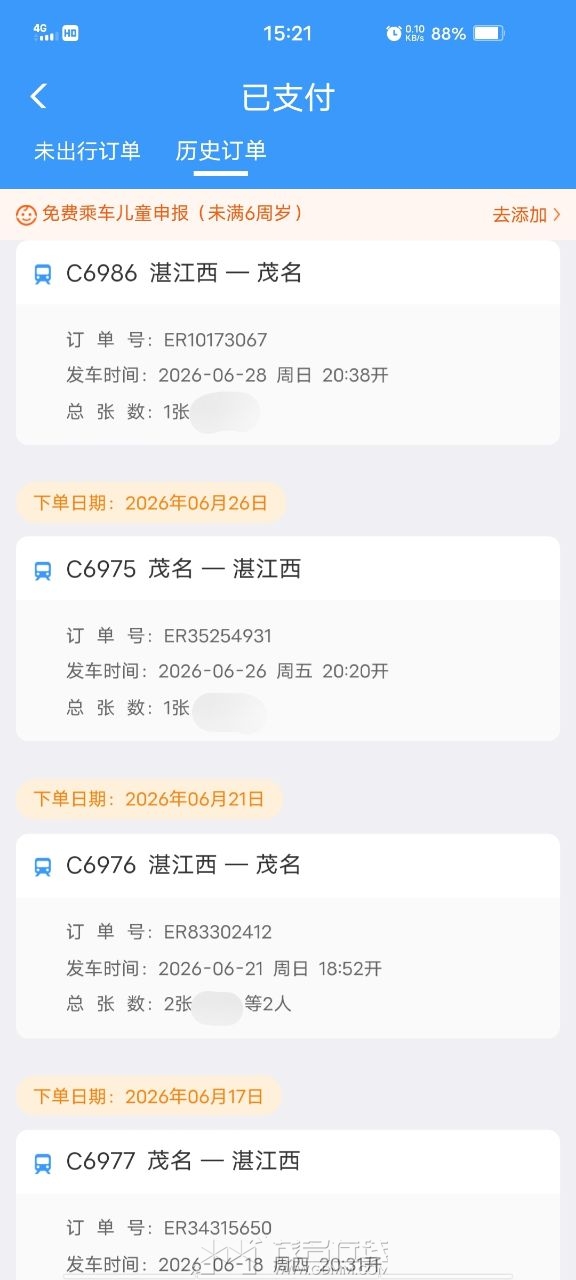Viewport: 576px width, 1280px height.
Task: Tap 去添加 on the child declaration banner
Action: 526,214
